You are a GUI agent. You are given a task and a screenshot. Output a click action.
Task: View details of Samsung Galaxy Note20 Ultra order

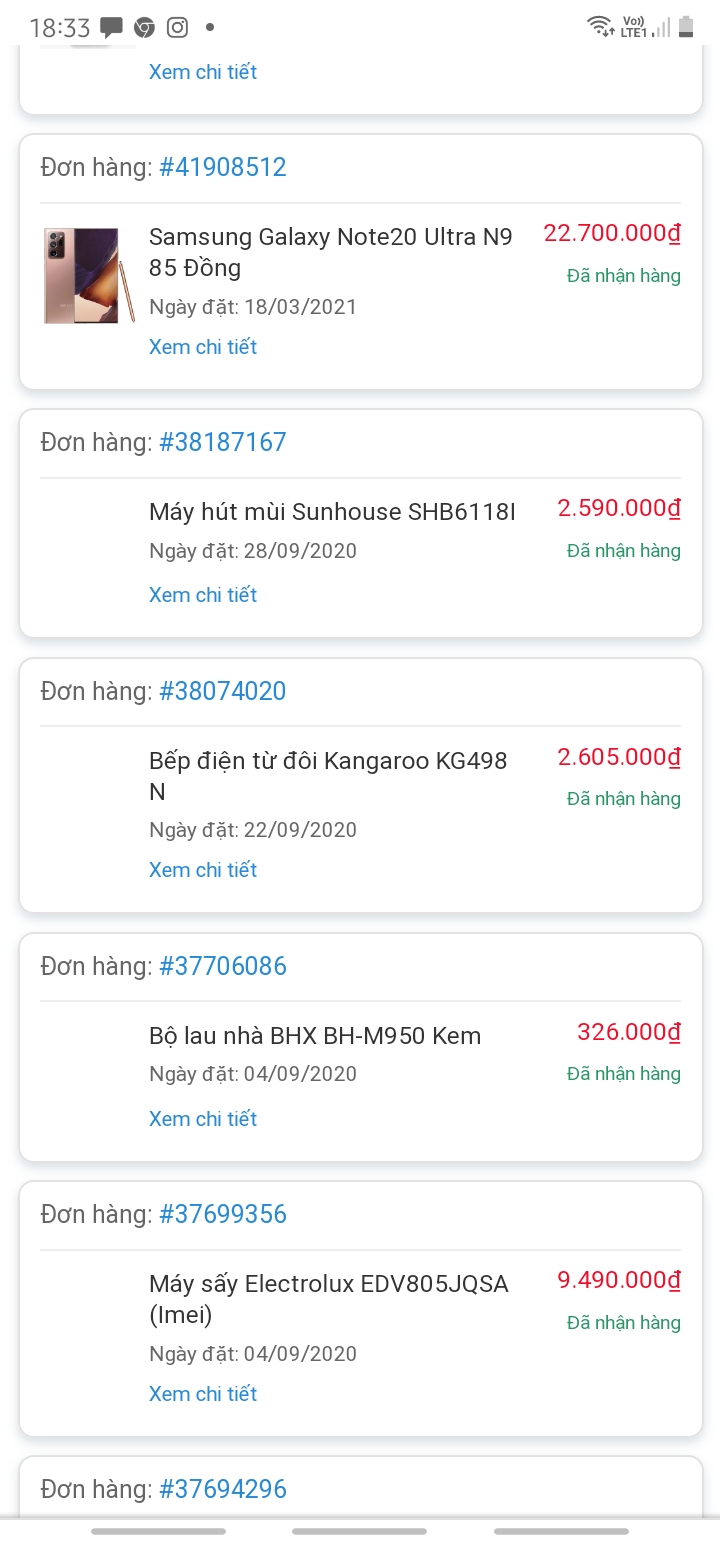203,347
